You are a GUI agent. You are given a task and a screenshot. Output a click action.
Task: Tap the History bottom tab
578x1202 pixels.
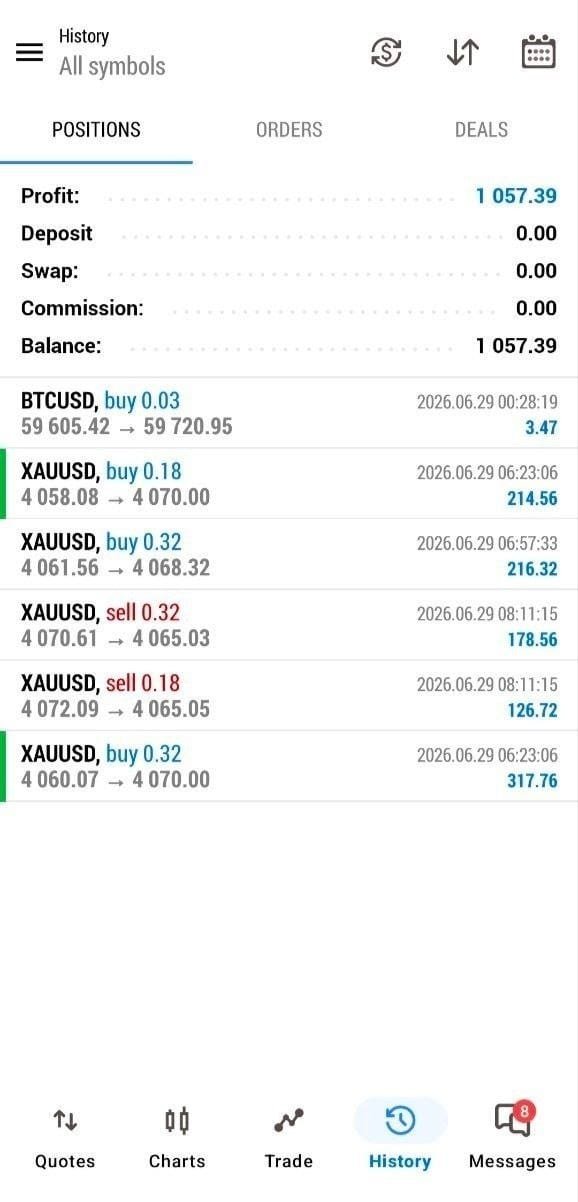[x=400, y=1137]
